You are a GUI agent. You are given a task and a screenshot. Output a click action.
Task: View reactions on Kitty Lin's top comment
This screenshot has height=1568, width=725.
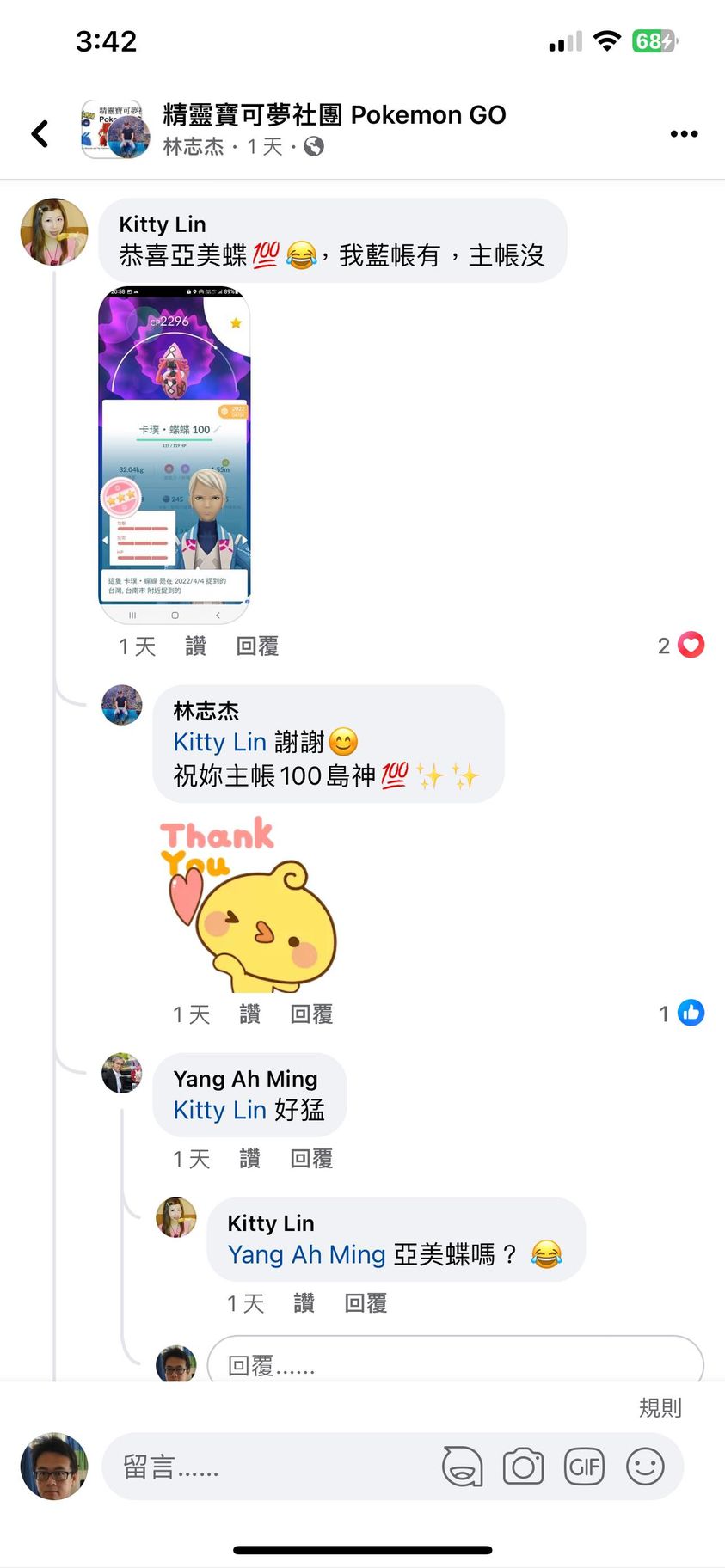click(x=681, y=646)
